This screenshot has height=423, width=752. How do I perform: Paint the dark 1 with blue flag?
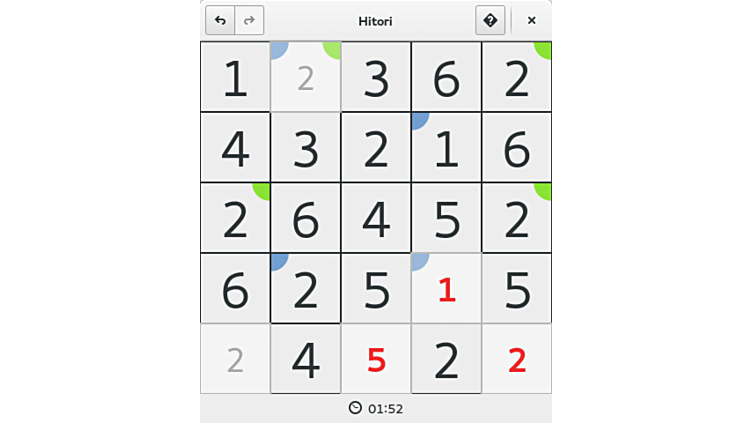[446, 148]
